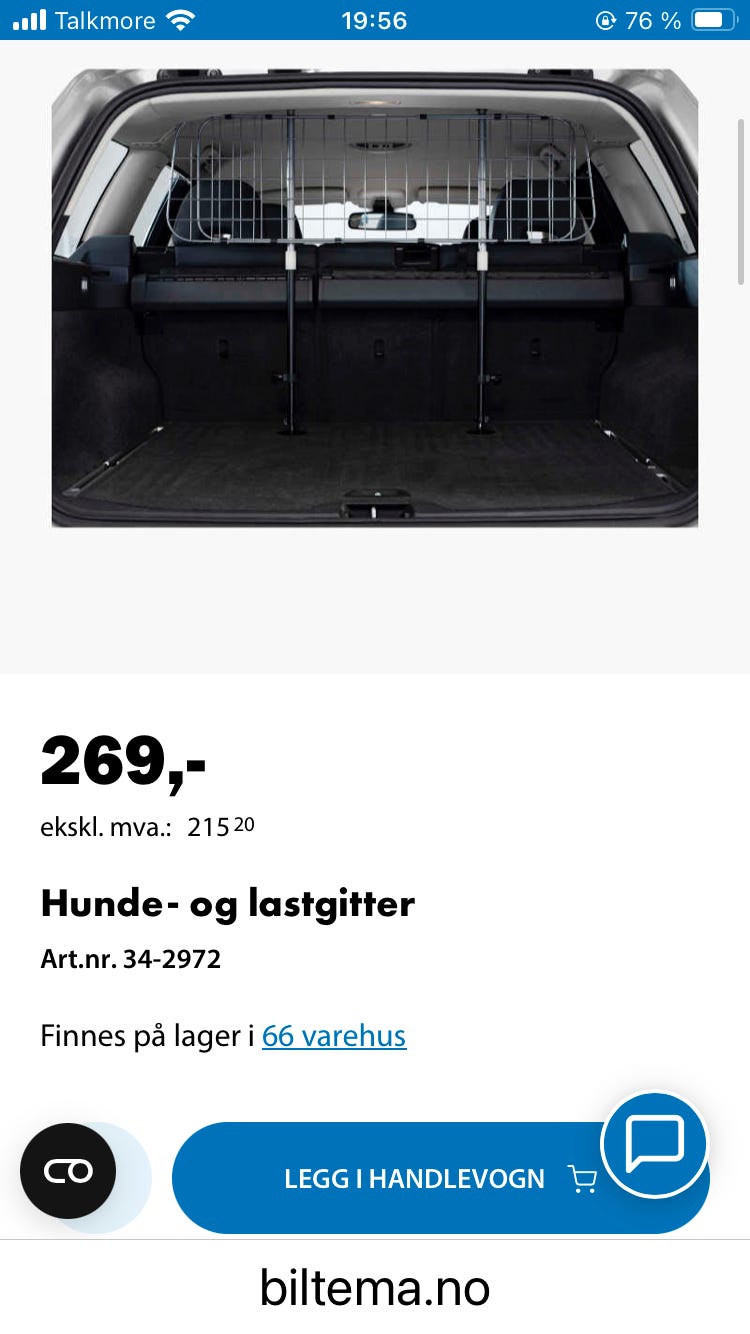Select the Art.nr. 34-2972 text
Viewport: 750px width, 1334px height.
click(x=131, y=959)
